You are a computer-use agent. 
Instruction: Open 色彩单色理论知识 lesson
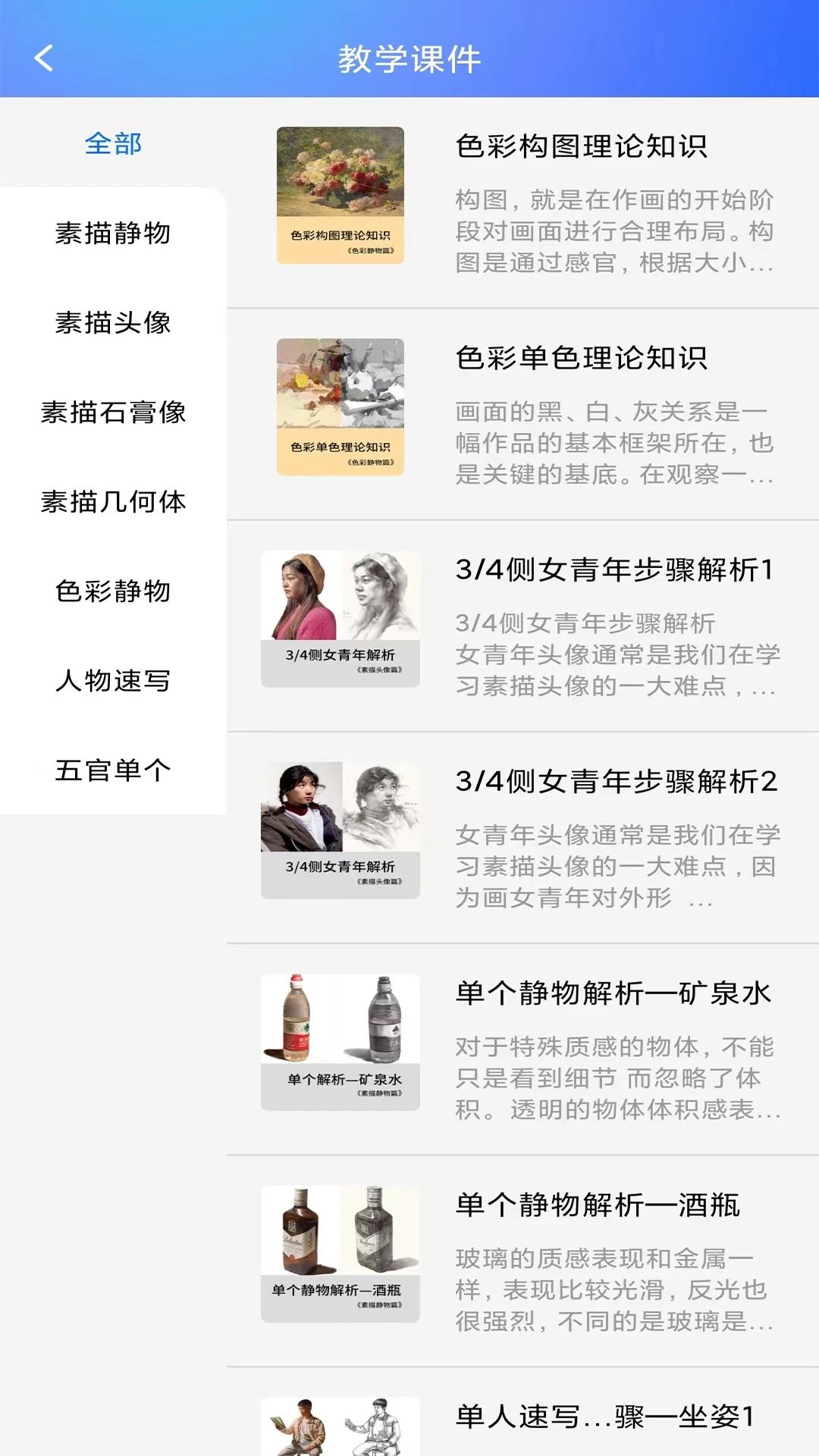tap(581, 358)
